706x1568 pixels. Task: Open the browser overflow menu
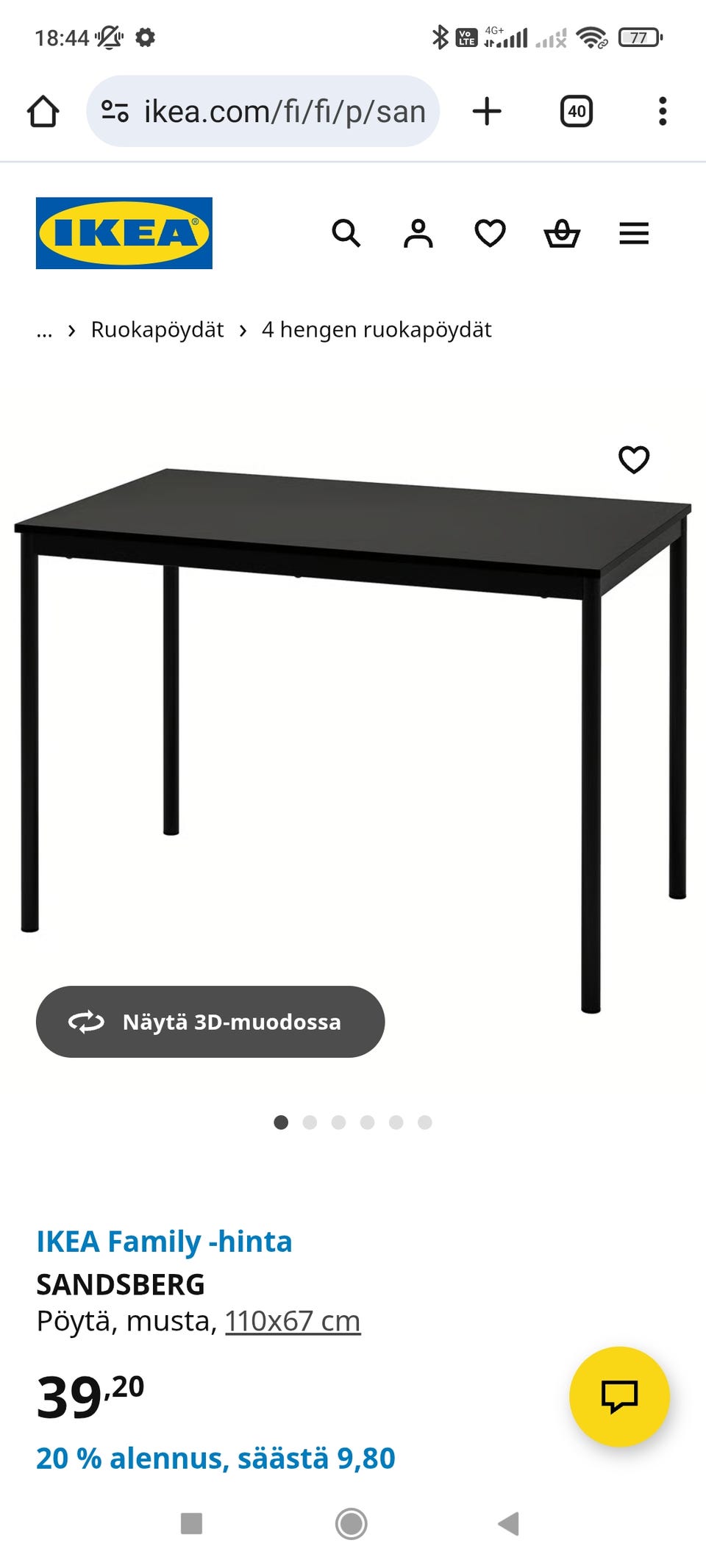click(x=663, y=112)
